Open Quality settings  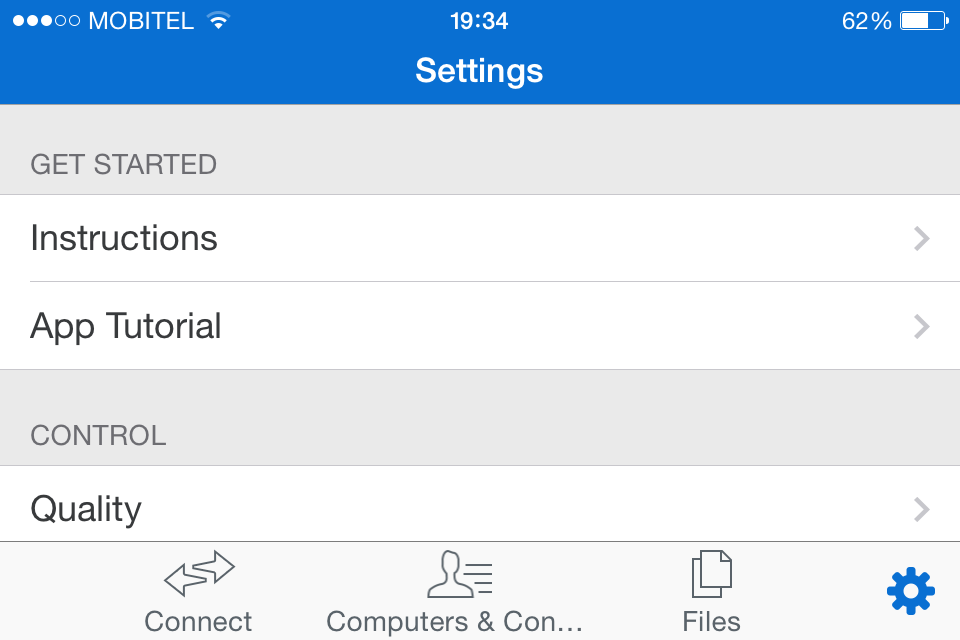click(480, 508)
